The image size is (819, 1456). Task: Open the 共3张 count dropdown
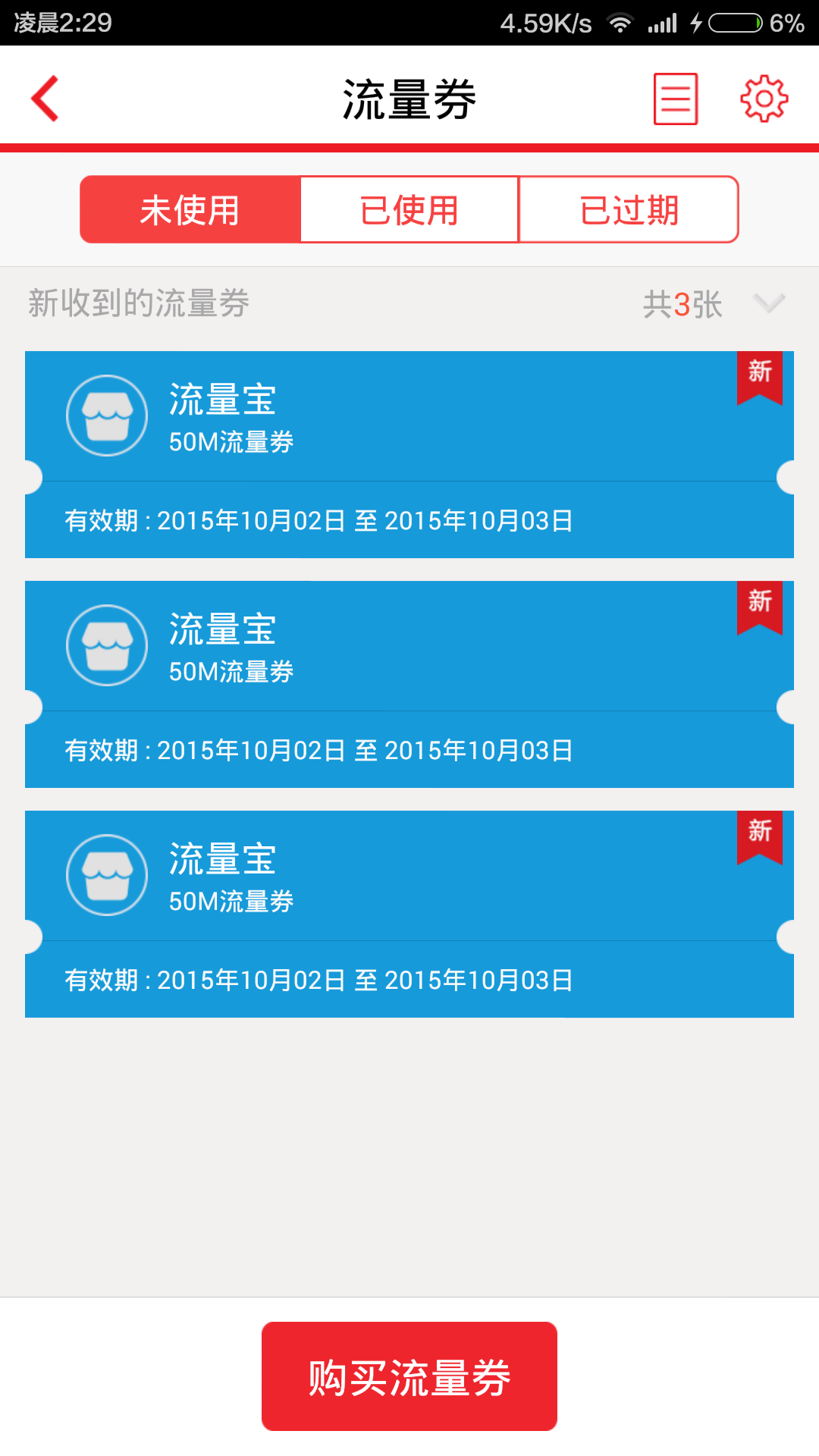coord(681,303)
